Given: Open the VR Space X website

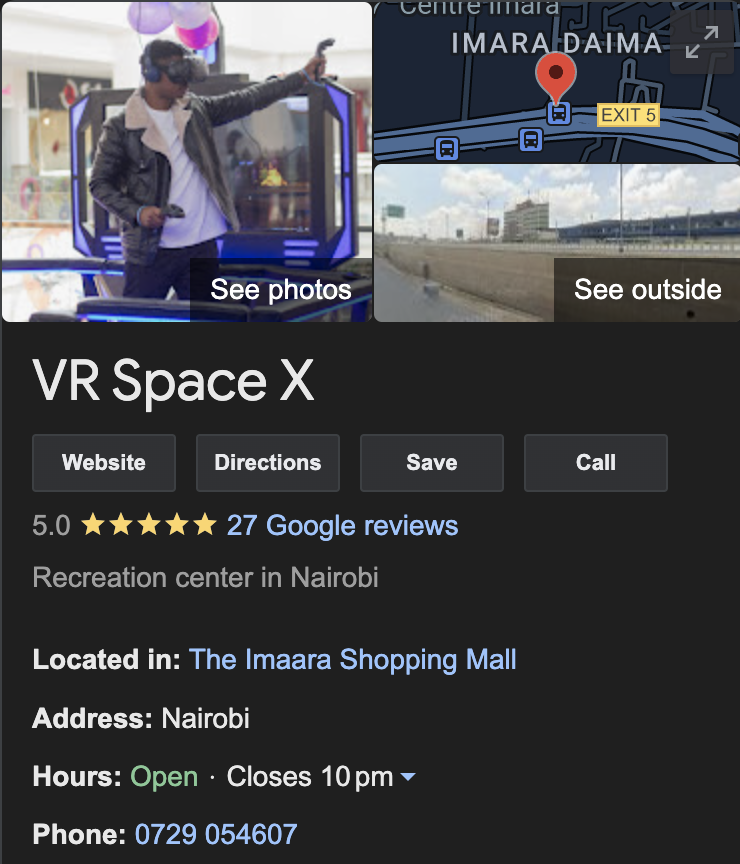Looking at the screenshot, I should pos(104,463).
